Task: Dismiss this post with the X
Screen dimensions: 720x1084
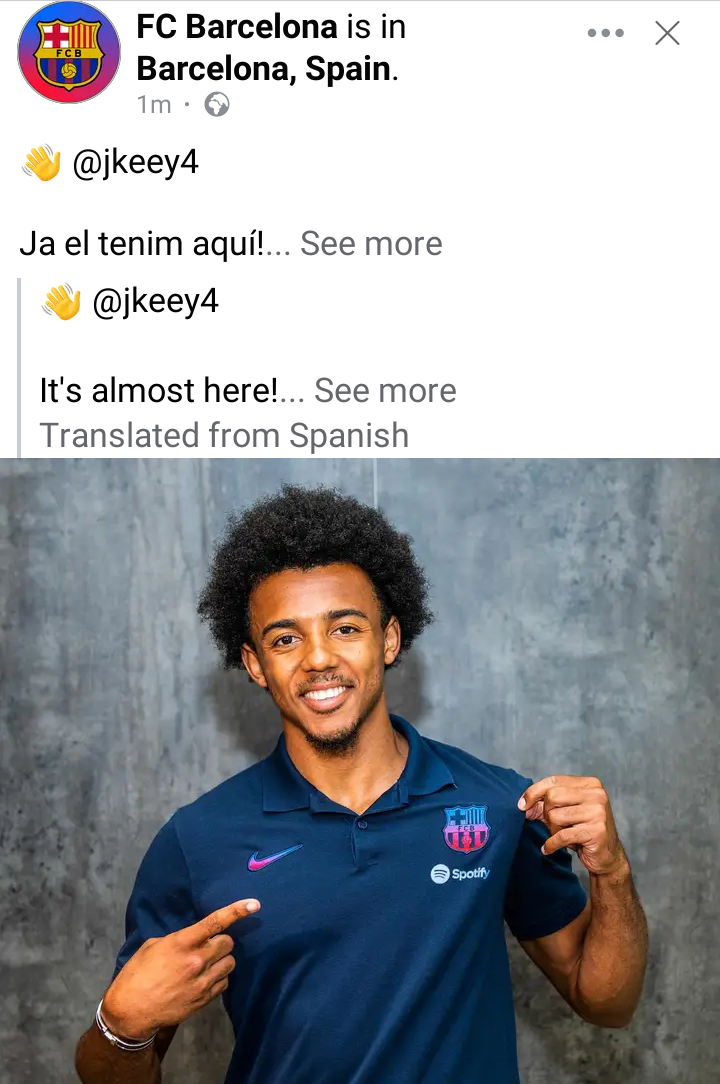Action: (x=667, y=33)
